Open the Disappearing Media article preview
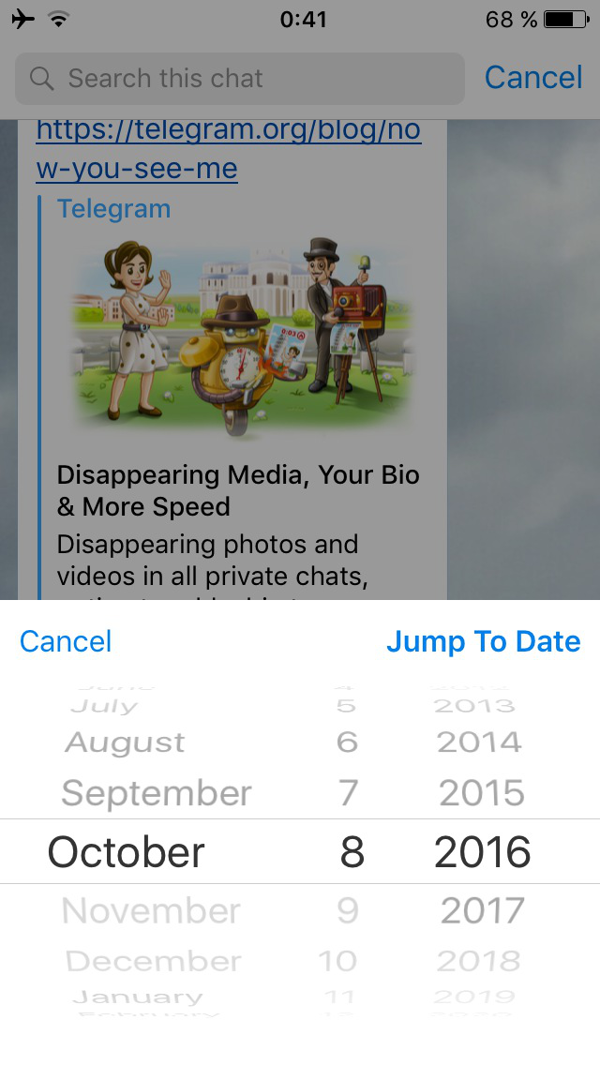The width and height of the screenshot is (600, 1065). 238,490
